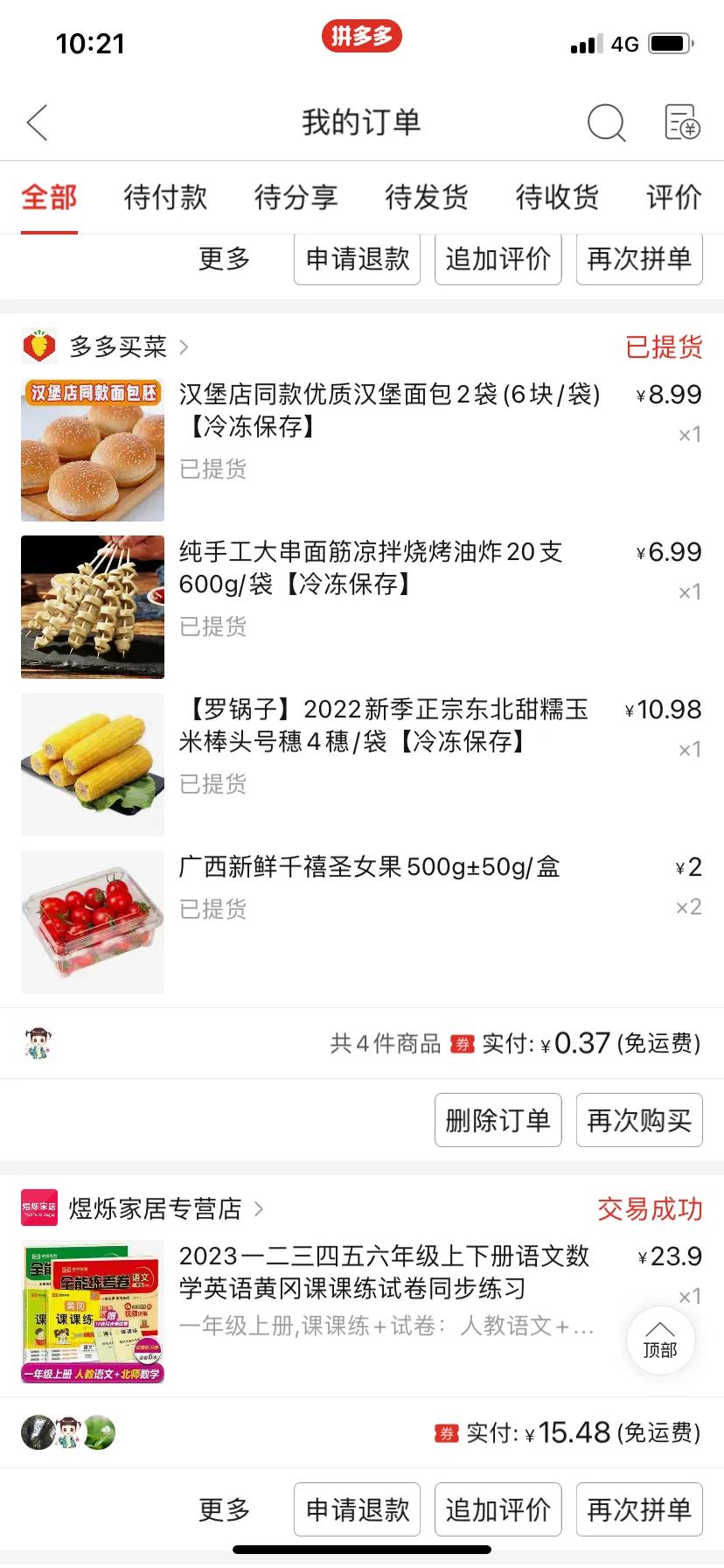Switch to the 评价 tab
The height and width of the screenshot is (1568, 724).
pyautogui.click(x=672, y=198)
